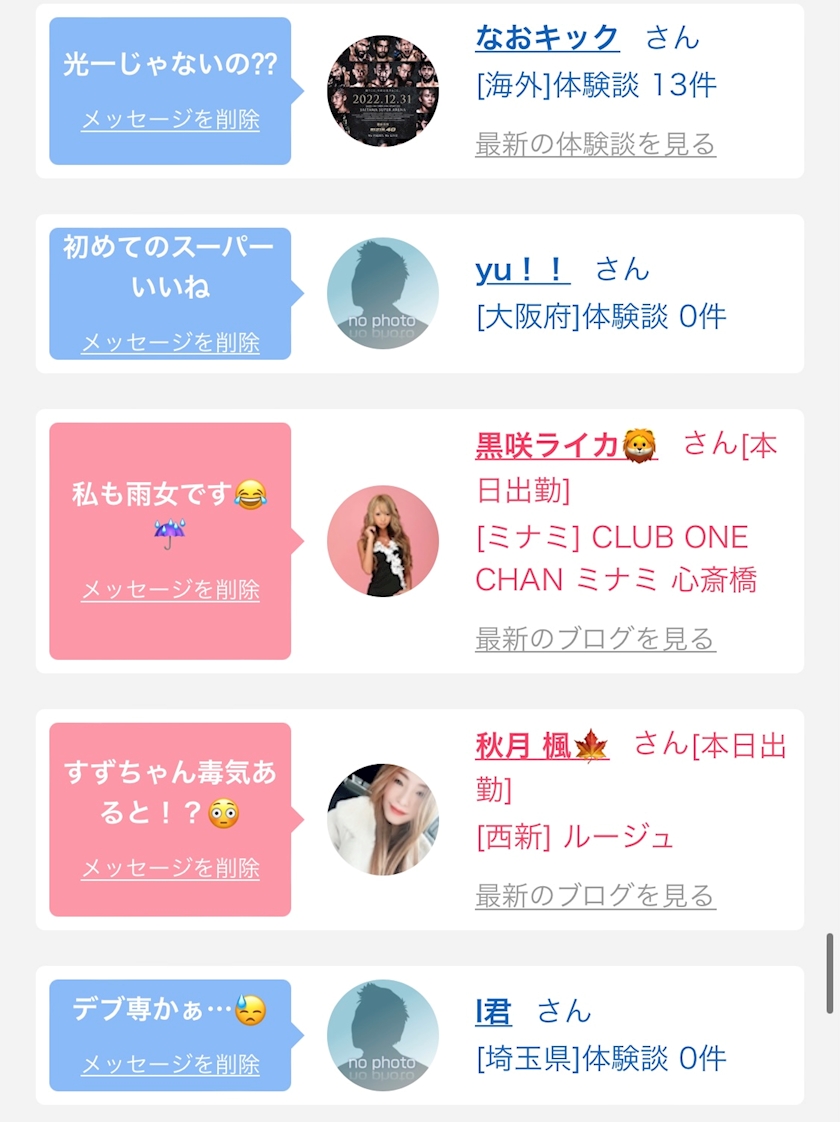The image size is (840, 1122).
Task: Tap 黒咲ライカ's round profile photo
Action: (x=383, y=541)
